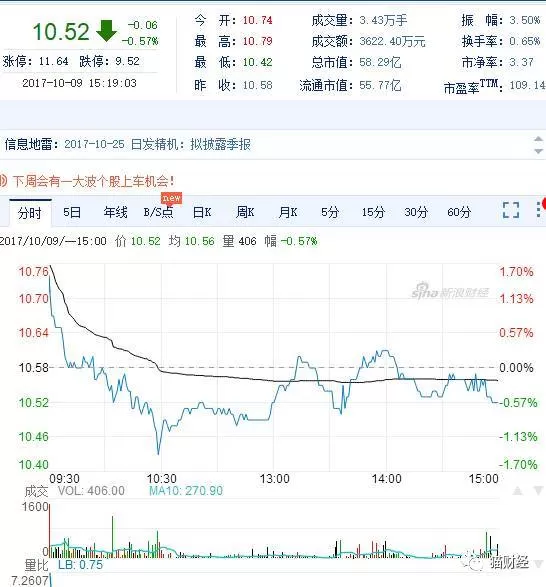Choose the 30分 interval

tap(416, 213)
